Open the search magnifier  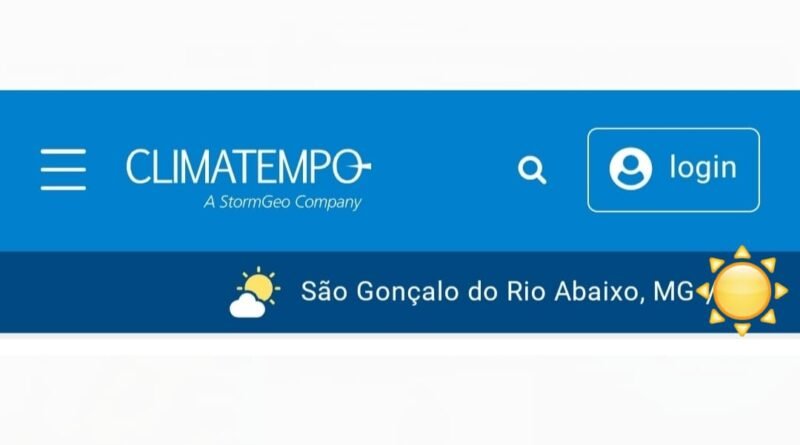(532, 170)
